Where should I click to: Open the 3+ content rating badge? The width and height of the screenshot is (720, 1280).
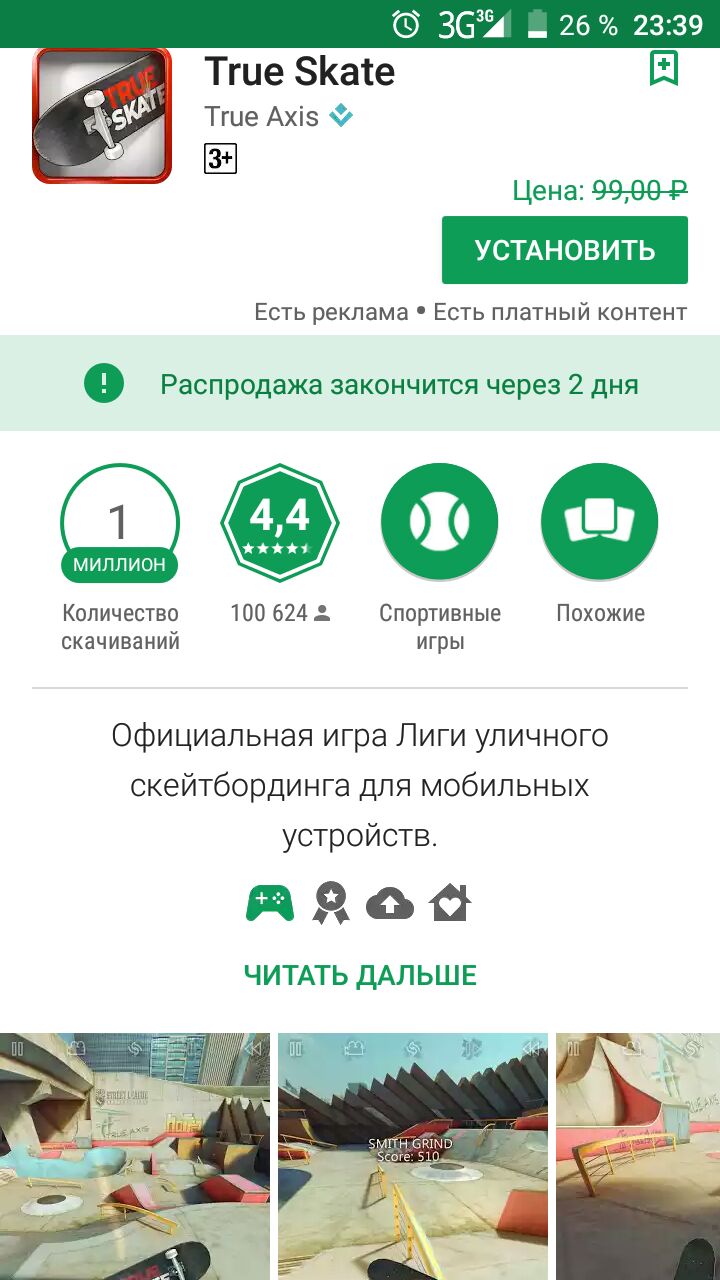tap(220, 158)
